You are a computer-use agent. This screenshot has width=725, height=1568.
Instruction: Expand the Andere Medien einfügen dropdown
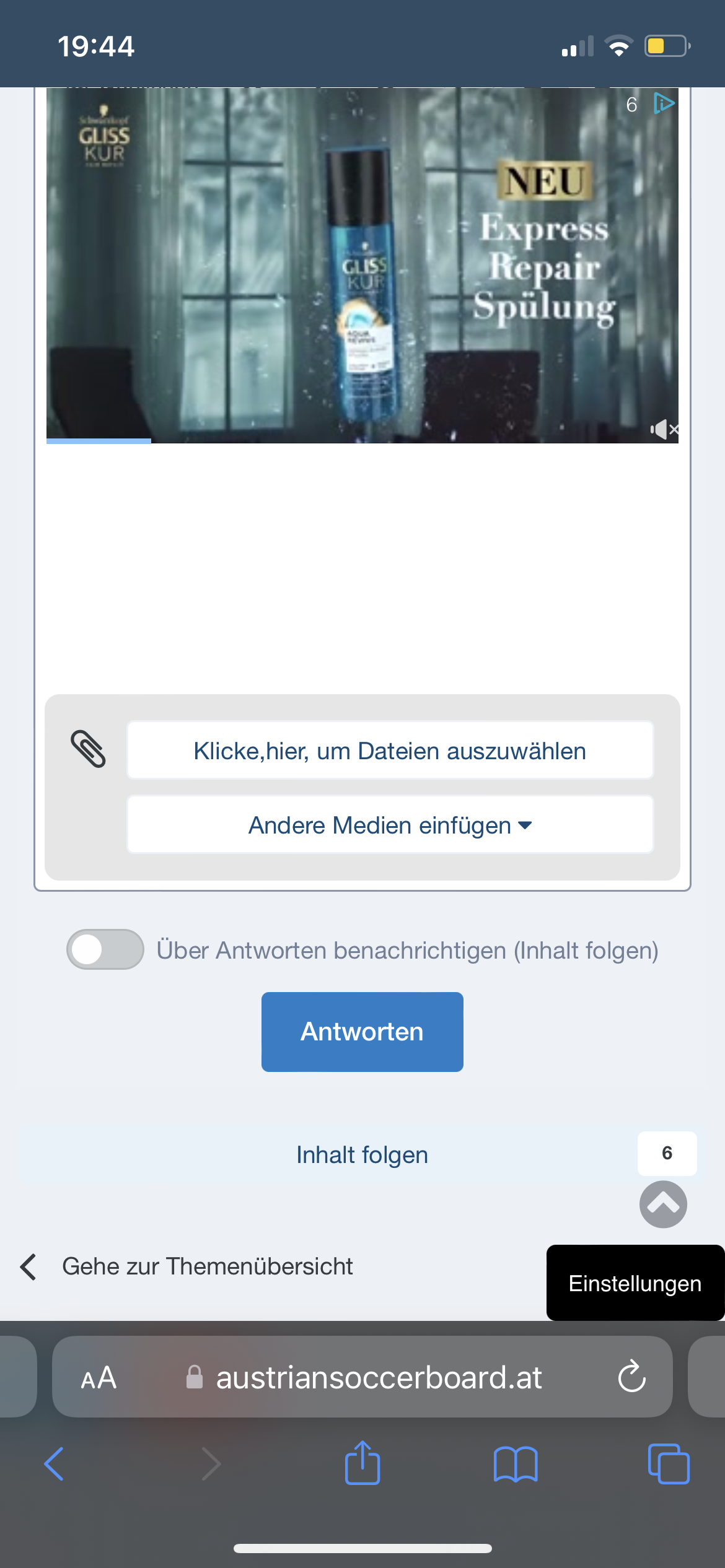click(390, 825)
